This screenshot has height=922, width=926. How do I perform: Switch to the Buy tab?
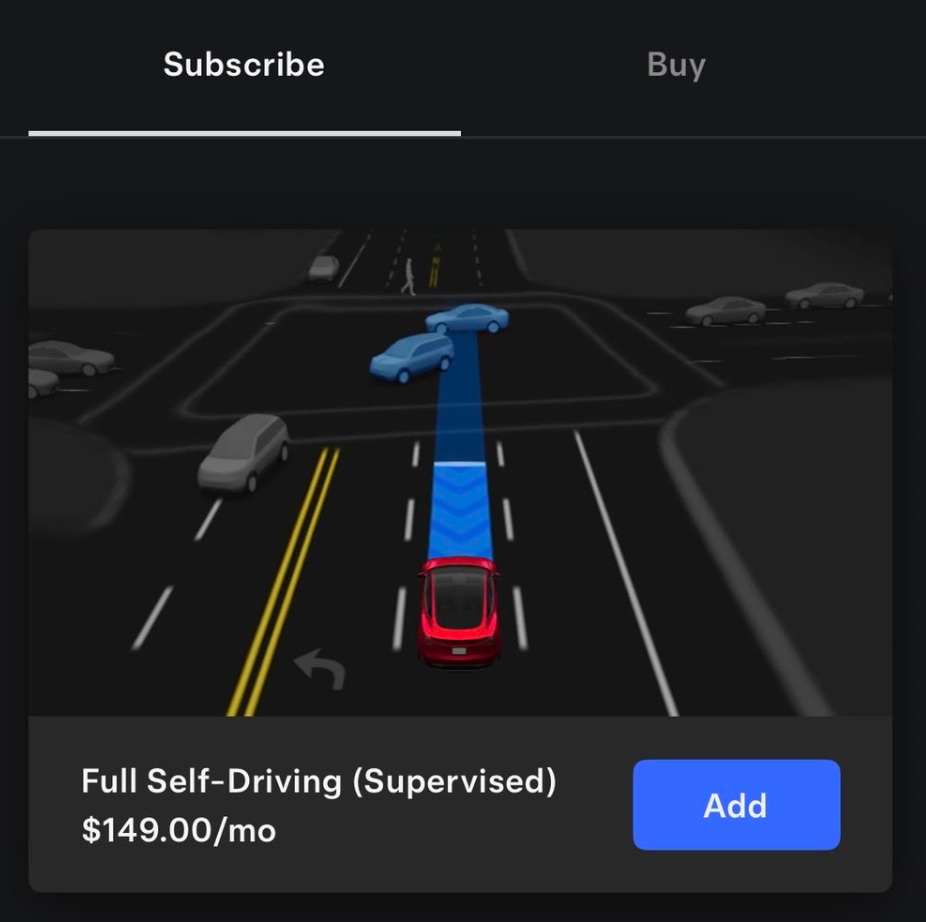(x=676, y=65)
